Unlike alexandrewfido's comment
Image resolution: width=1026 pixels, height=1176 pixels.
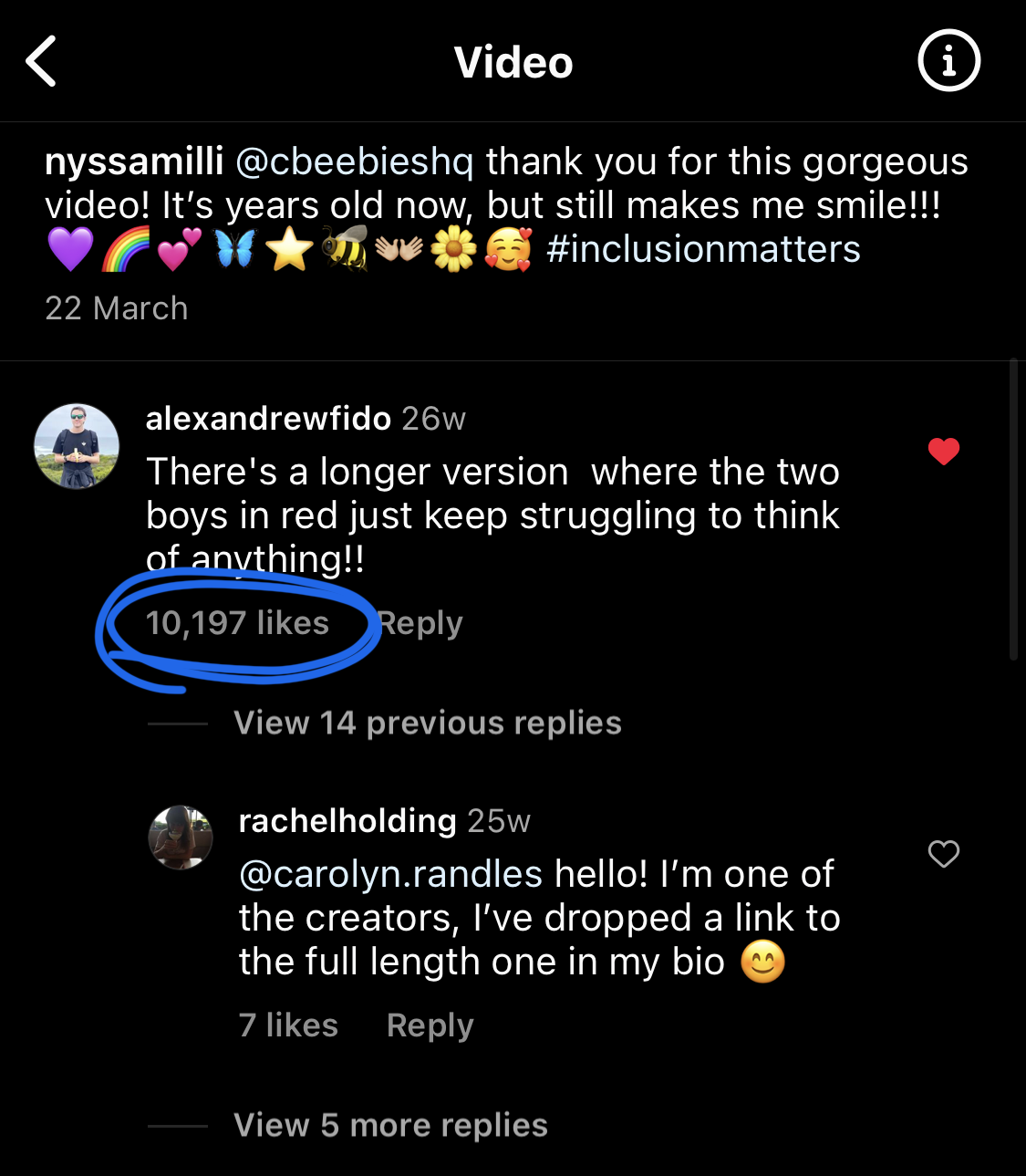click(x=943, y=451)
